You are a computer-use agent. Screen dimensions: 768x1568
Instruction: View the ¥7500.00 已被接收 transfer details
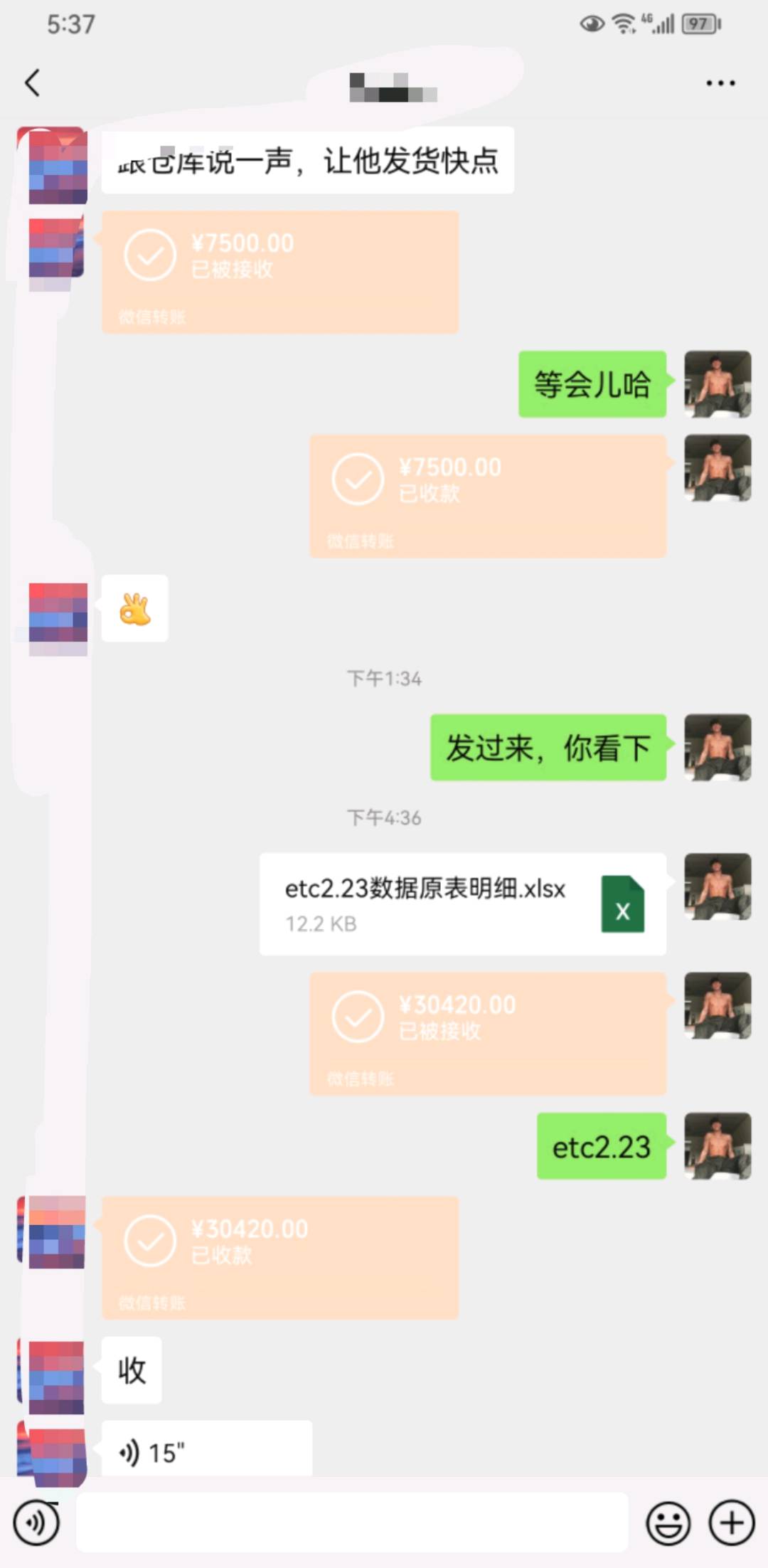coord(280,272)
